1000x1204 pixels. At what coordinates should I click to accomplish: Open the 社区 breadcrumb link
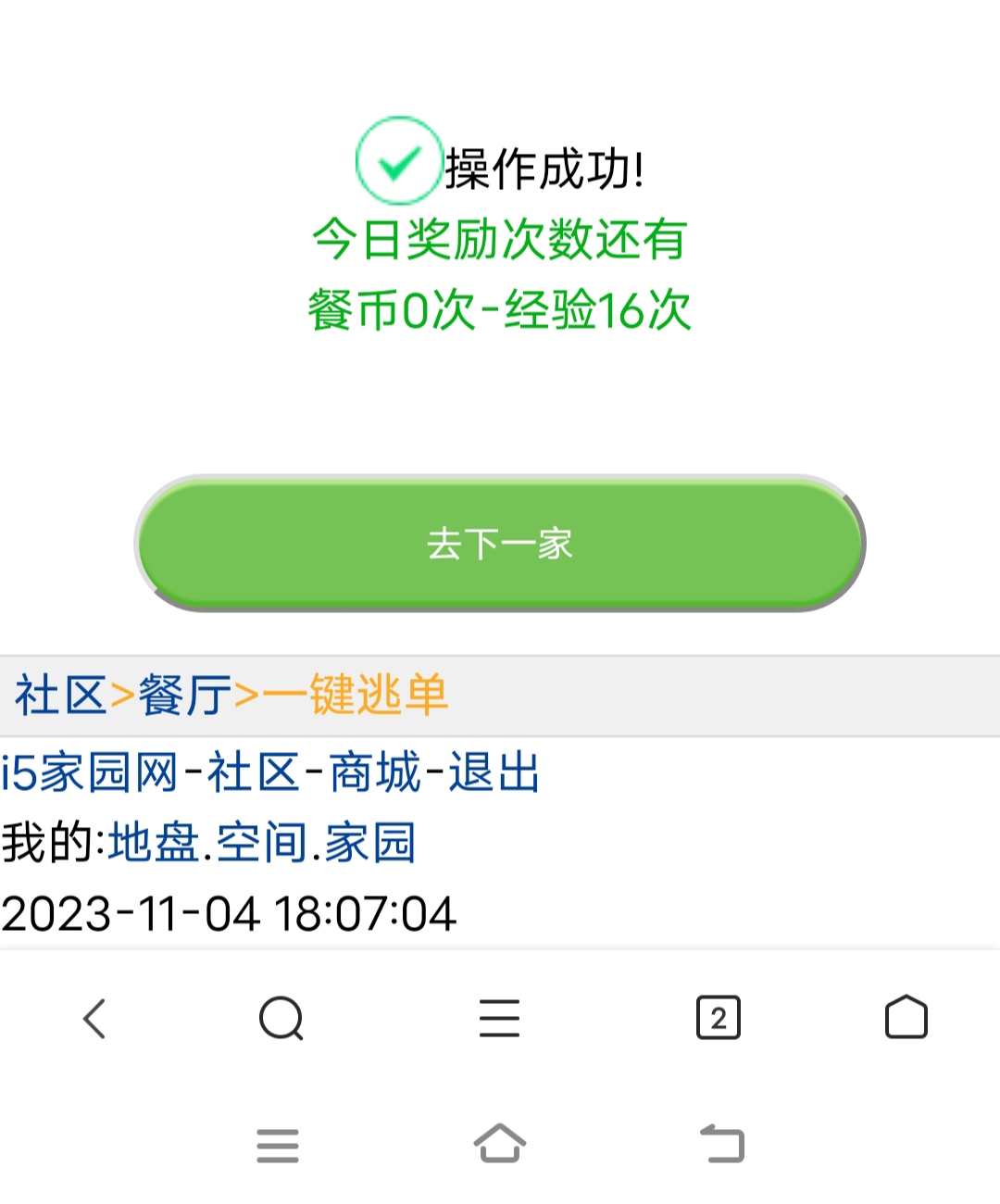[x=59, y=696]
